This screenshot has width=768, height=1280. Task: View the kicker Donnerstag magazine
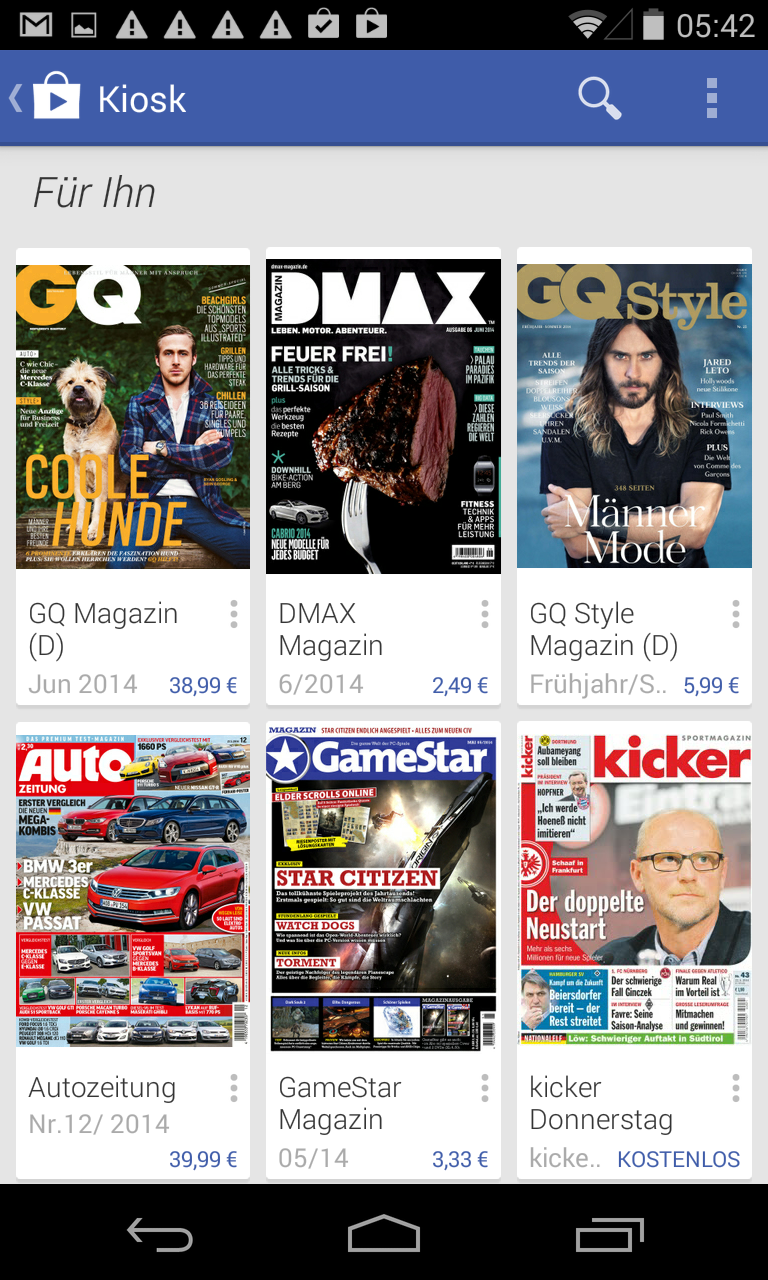[634, 890]
